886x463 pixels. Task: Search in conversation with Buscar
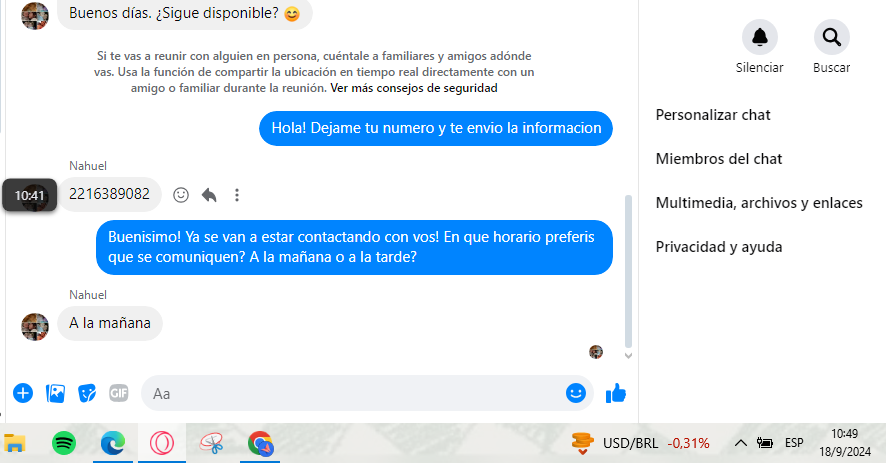[831, 38]
